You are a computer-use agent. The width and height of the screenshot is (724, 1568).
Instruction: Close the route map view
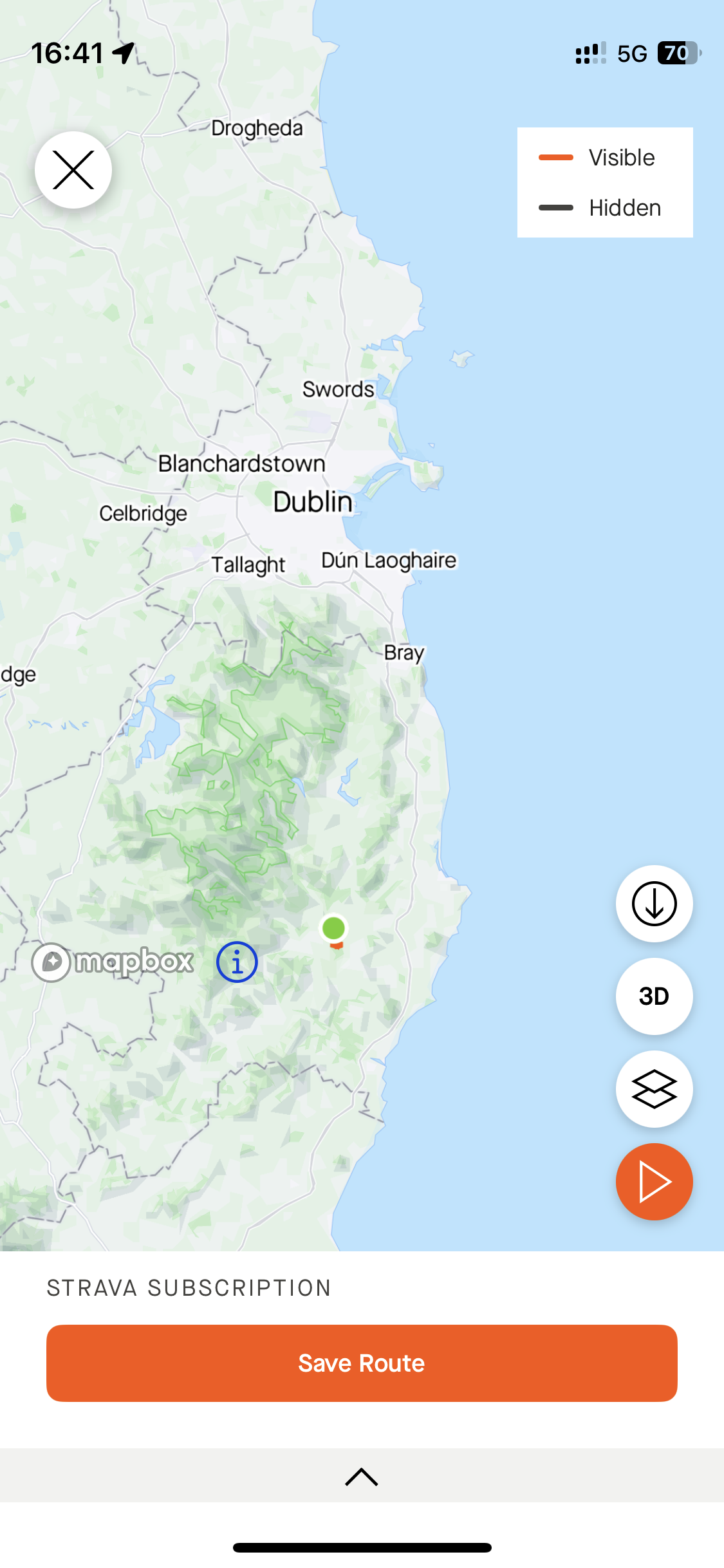pyautogui.click(x=73, y=170)
